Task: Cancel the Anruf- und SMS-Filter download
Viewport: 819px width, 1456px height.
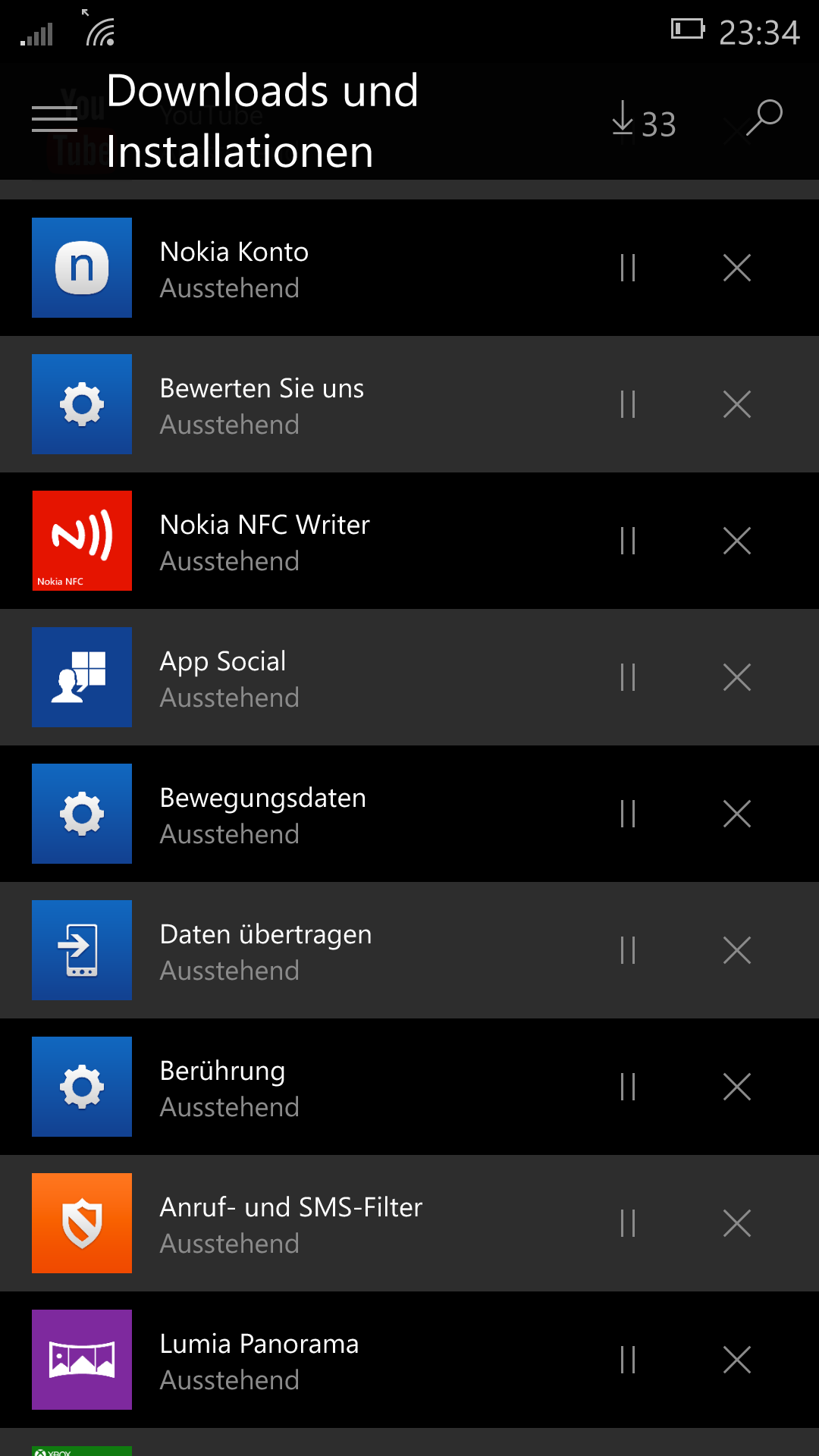Action: pos(737,1223)
